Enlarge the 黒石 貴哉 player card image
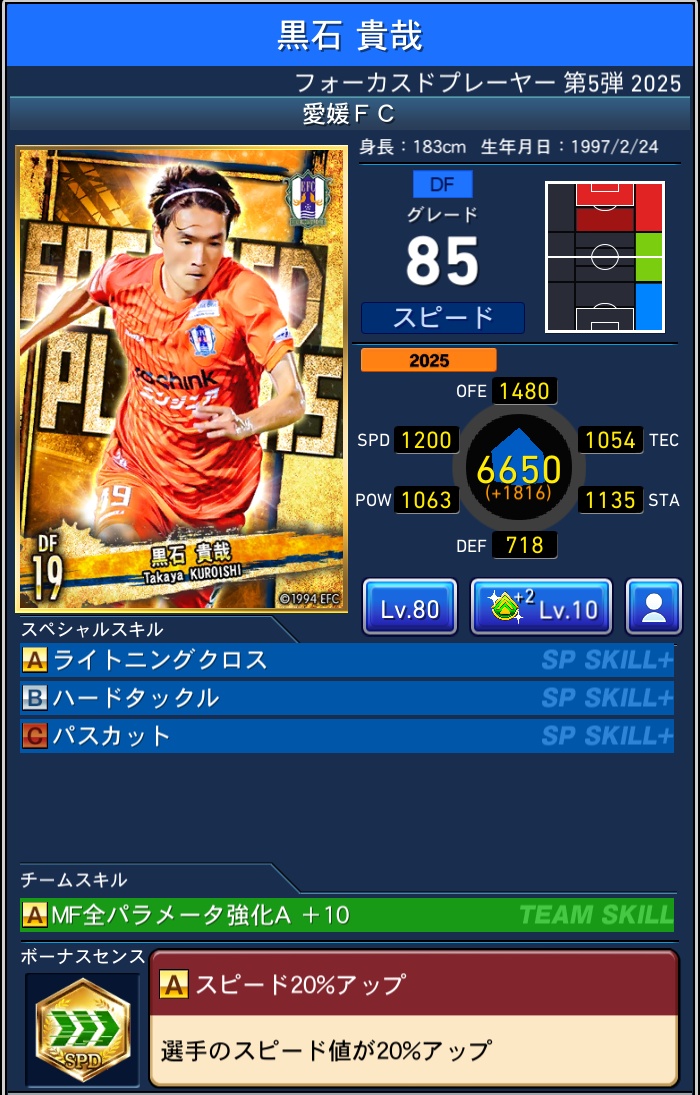This screenshot has height=1095, width=700. click(182, 380)
